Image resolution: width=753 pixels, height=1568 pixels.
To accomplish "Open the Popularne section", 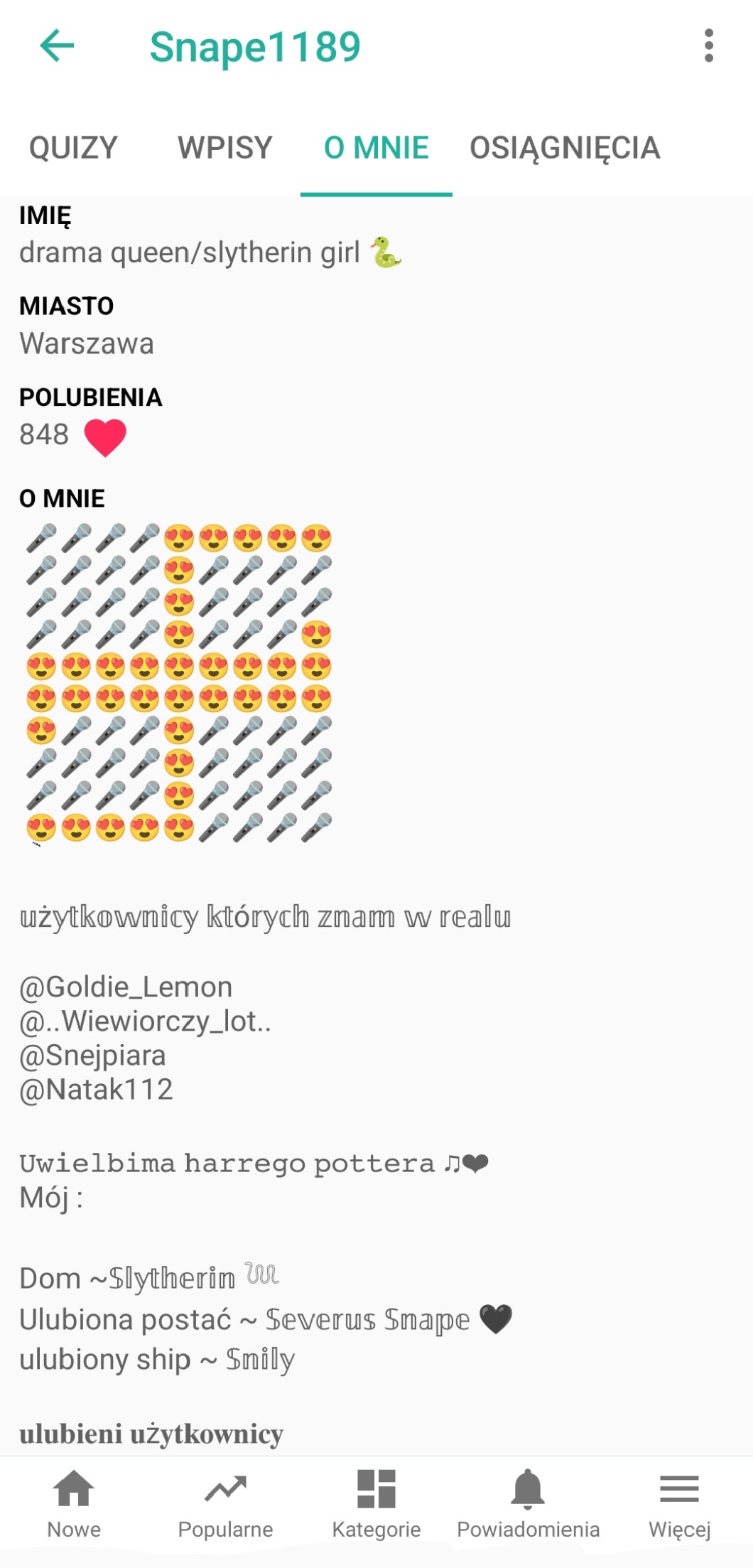I will point(225,1503).
